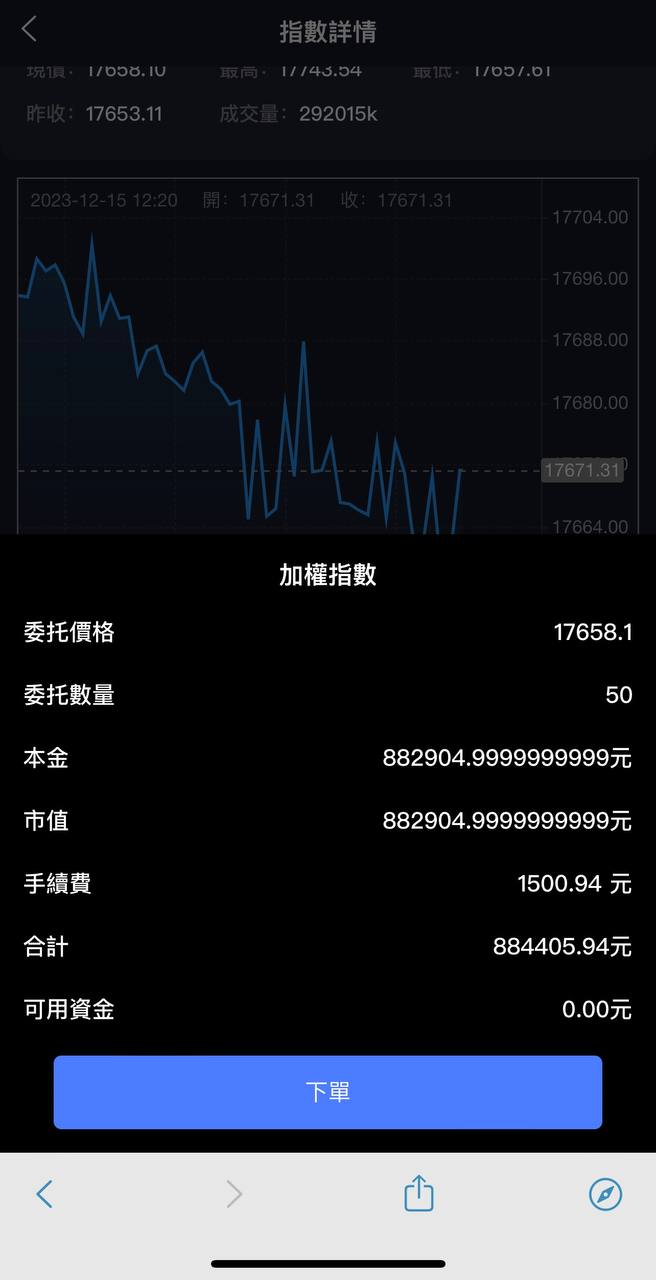Open the browser share sheet
Viewport: 656px width, 1280px height.
419,1193
